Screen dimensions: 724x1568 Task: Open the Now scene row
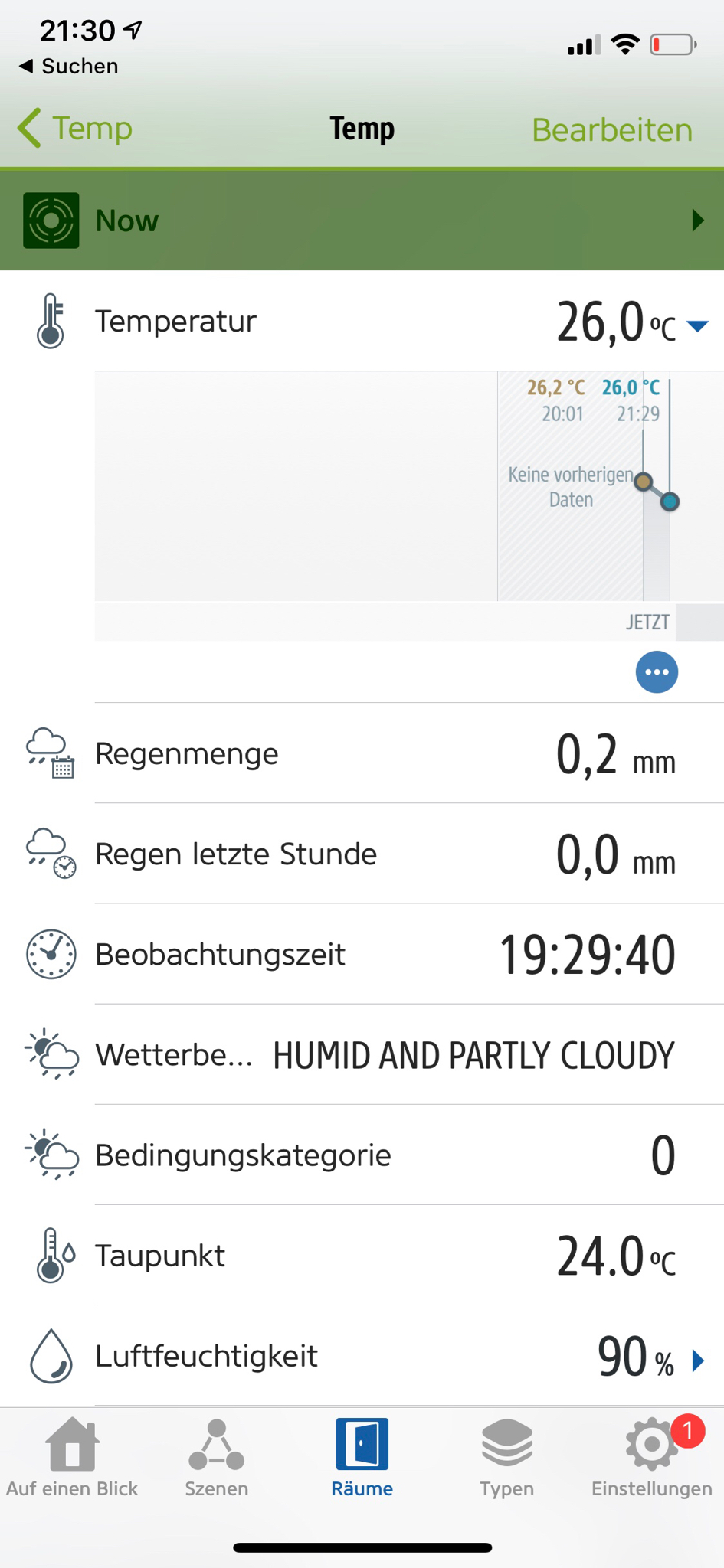pyautogui.click(x=362, y=220)
